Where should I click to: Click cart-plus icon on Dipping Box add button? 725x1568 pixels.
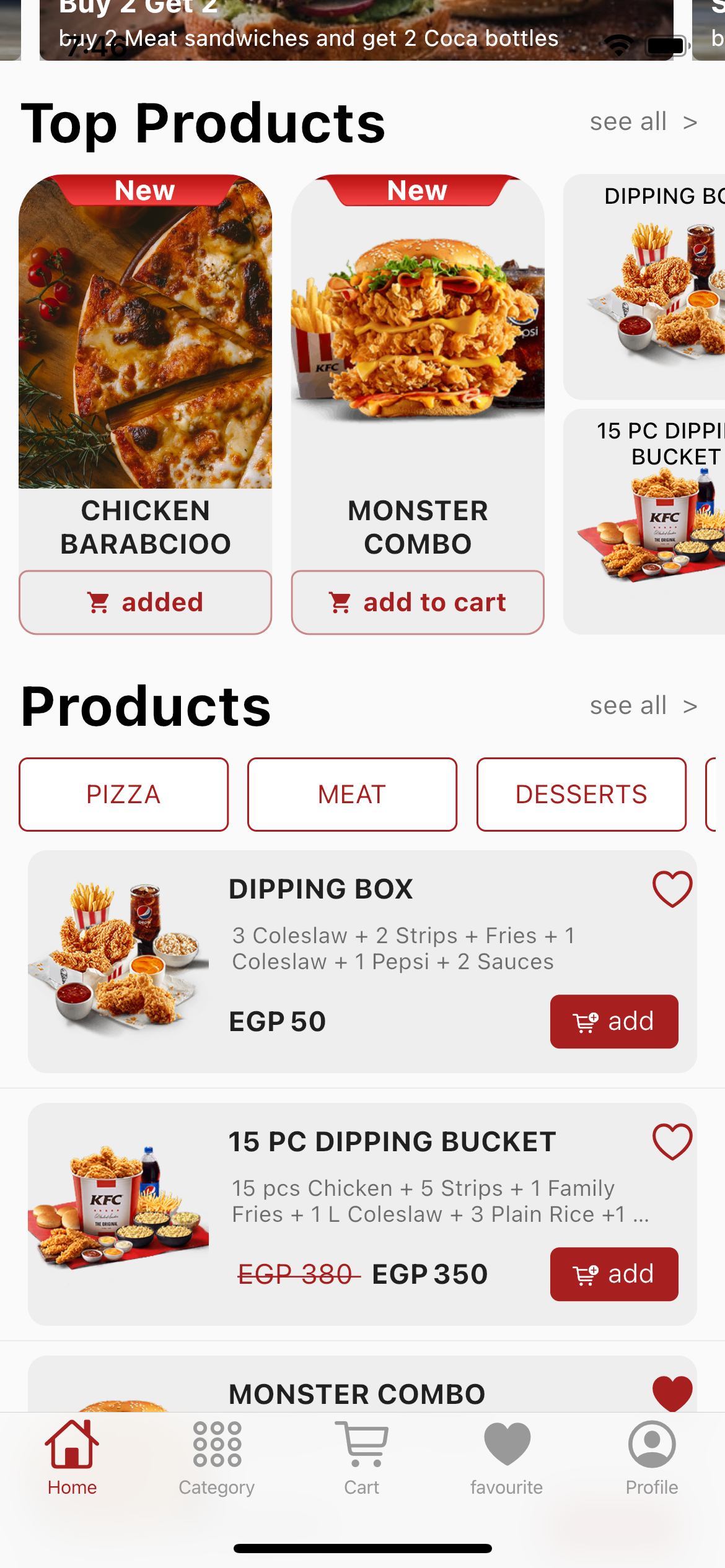(x=585, y=1022)
